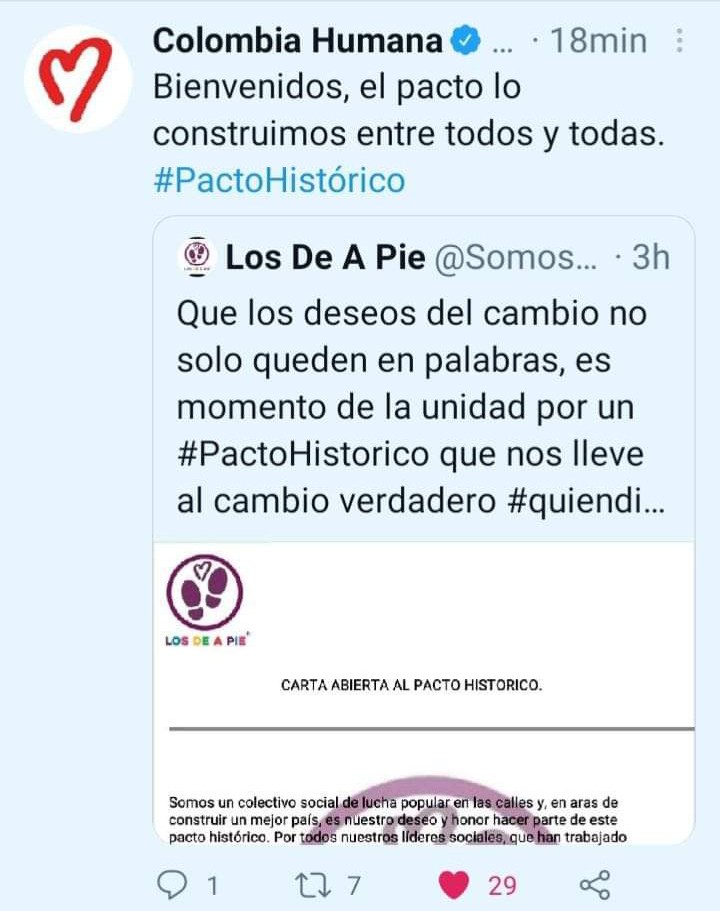Open the Colombia Humana account name
720x911 pixels.
click(x=297, y=41)
